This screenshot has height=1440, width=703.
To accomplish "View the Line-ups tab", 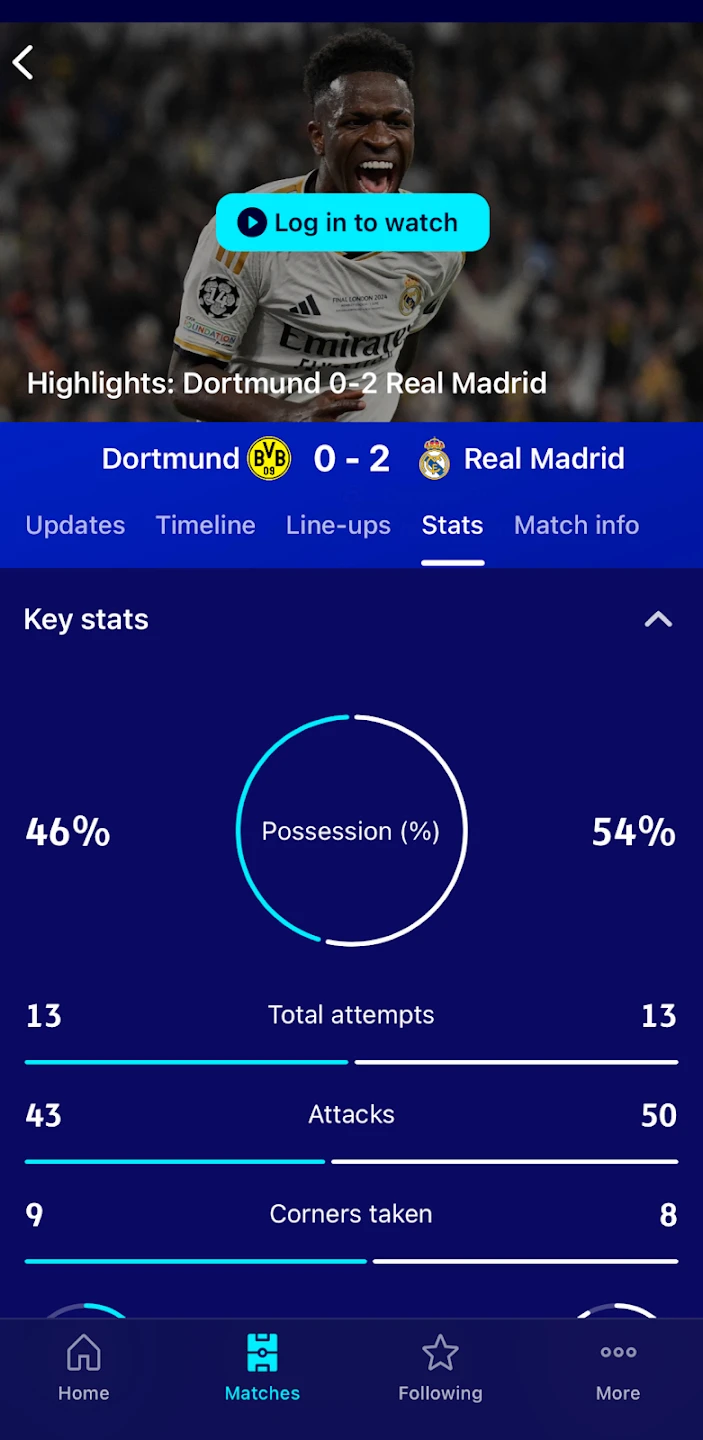I will [x=338, y=525].
